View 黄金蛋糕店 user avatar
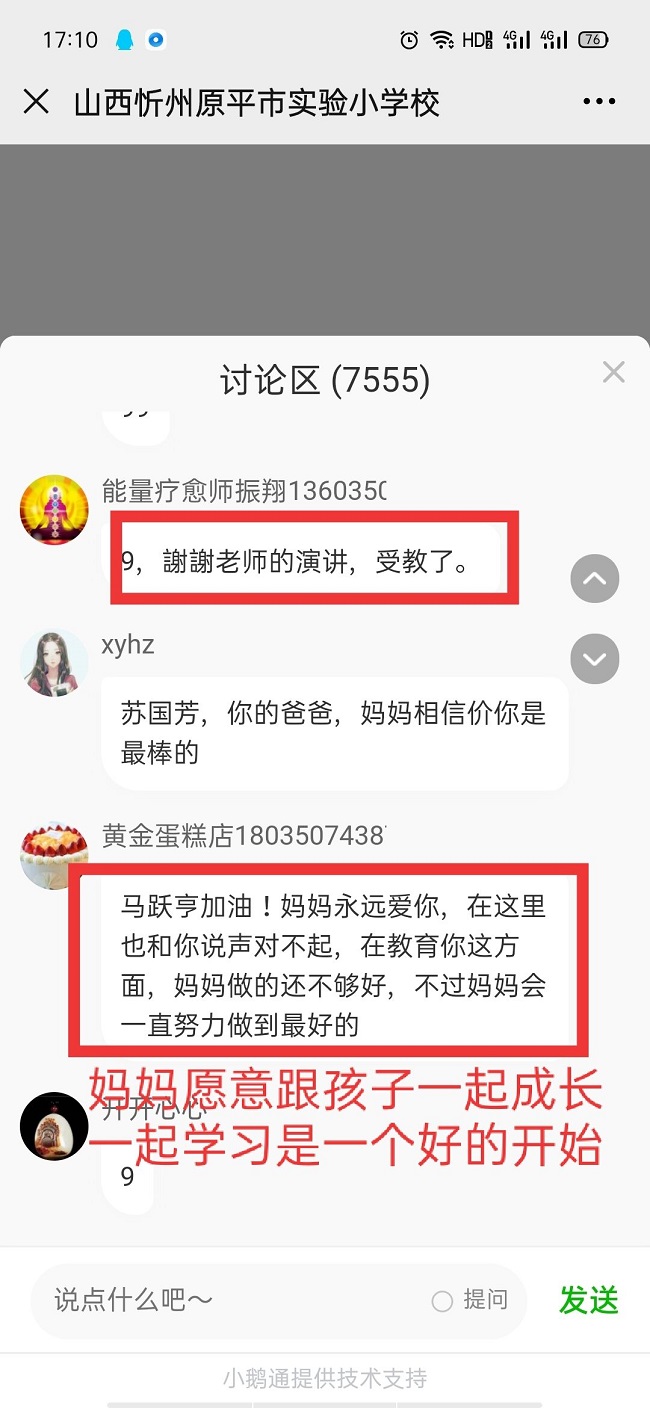The image size is (650, 1408). tap(55, 853)
